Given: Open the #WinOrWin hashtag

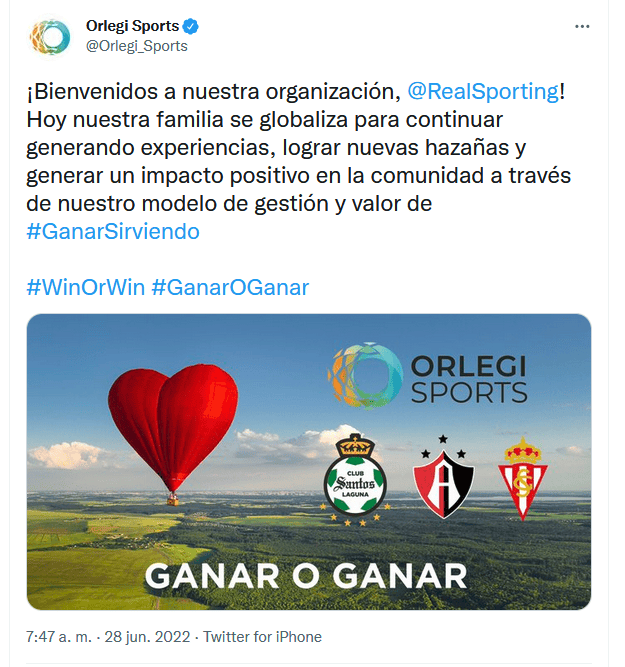Looking at the screenshot, I should pyautogui.click(x=86, y=287).
